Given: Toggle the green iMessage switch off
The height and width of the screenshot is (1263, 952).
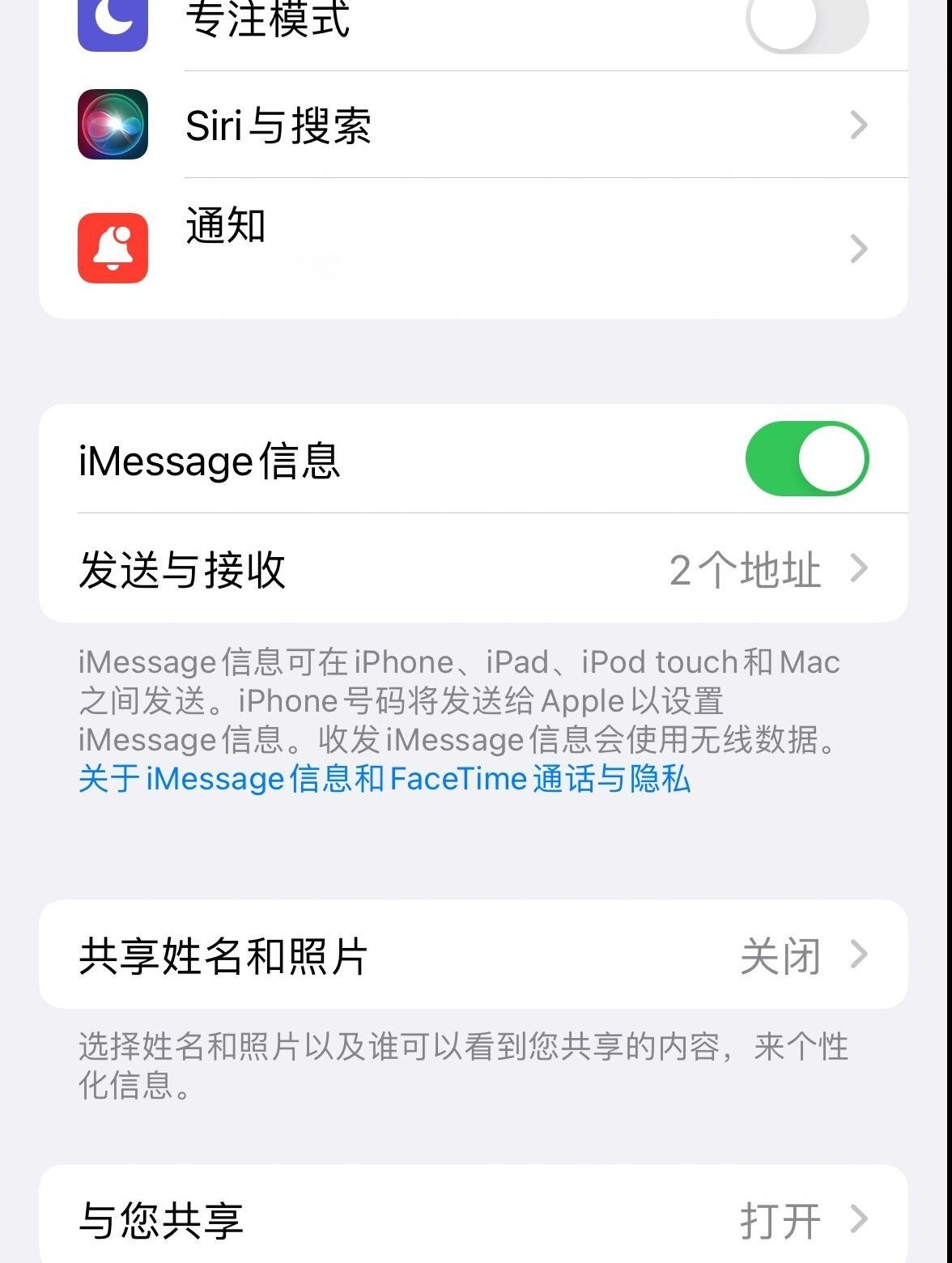Looking at the screenshot, I should pos(806,458).
